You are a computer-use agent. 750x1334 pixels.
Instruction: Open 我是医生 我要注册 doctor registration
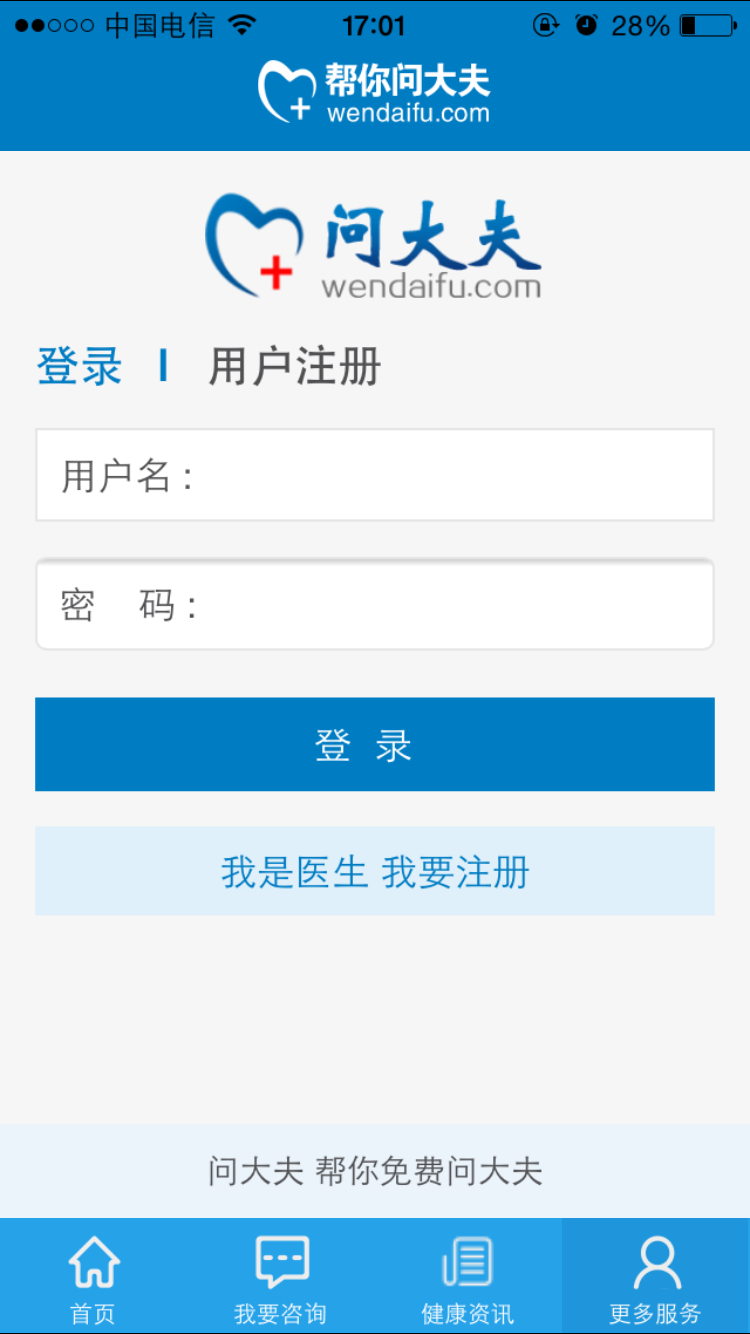tap(375, 871)
